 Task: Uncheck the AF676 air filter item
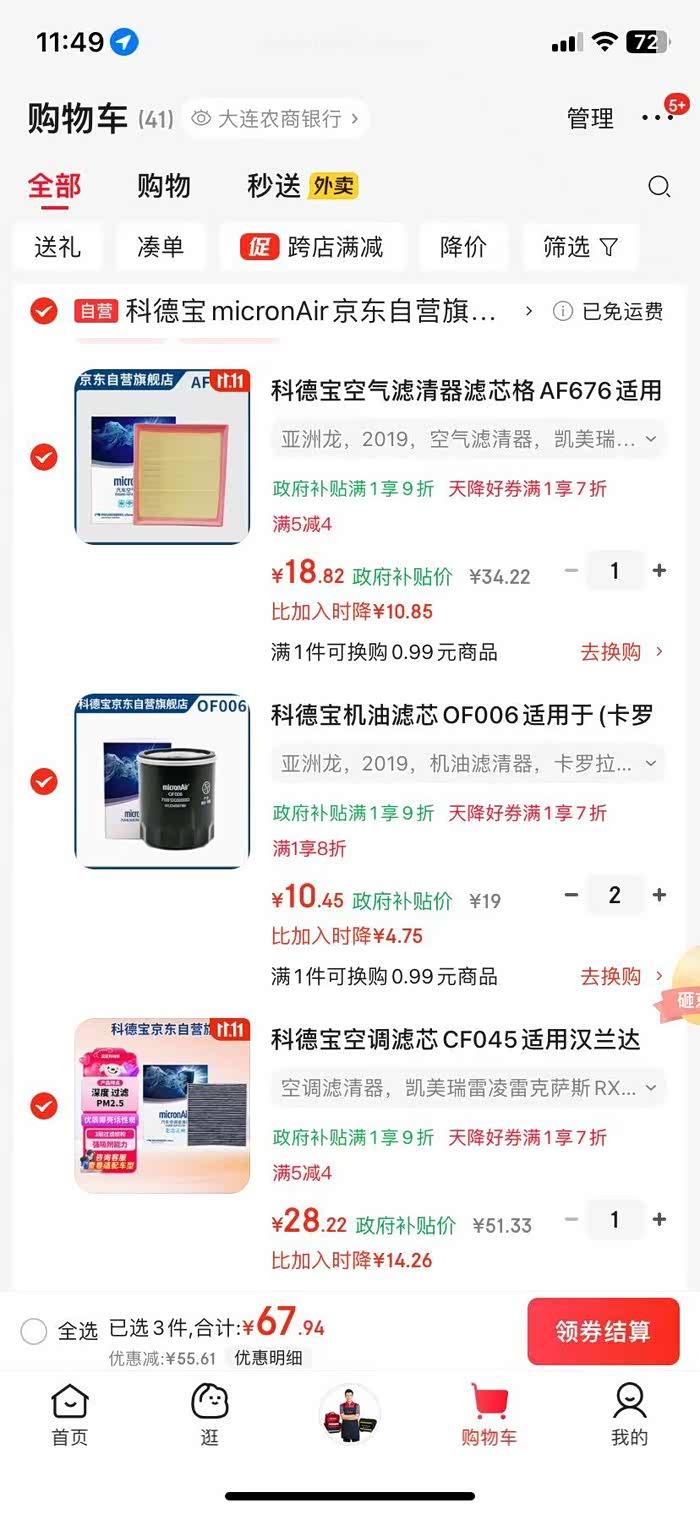[x=44, y=457]
